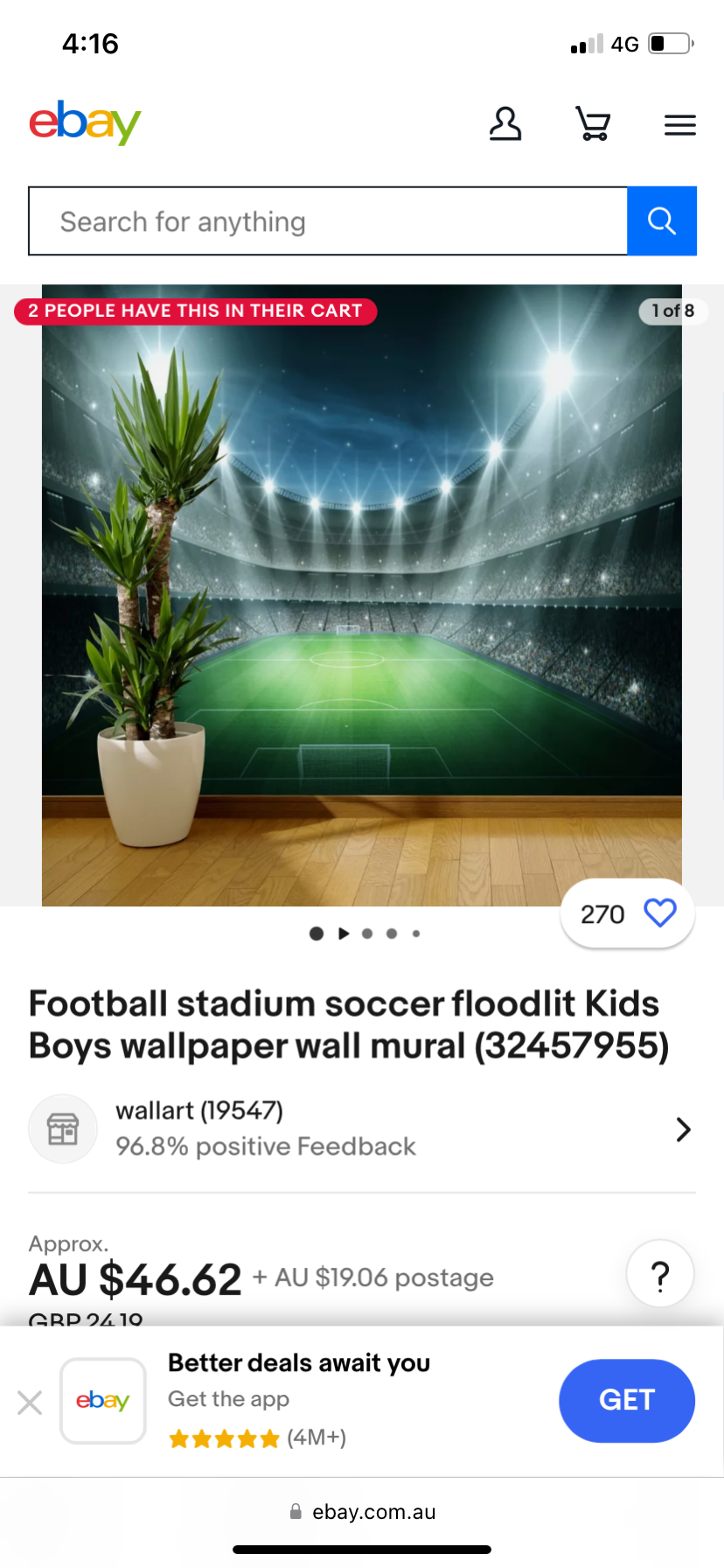The image size is (724, 1568).
Task: Open the account profile icon
Action: (x=505, y=124)
